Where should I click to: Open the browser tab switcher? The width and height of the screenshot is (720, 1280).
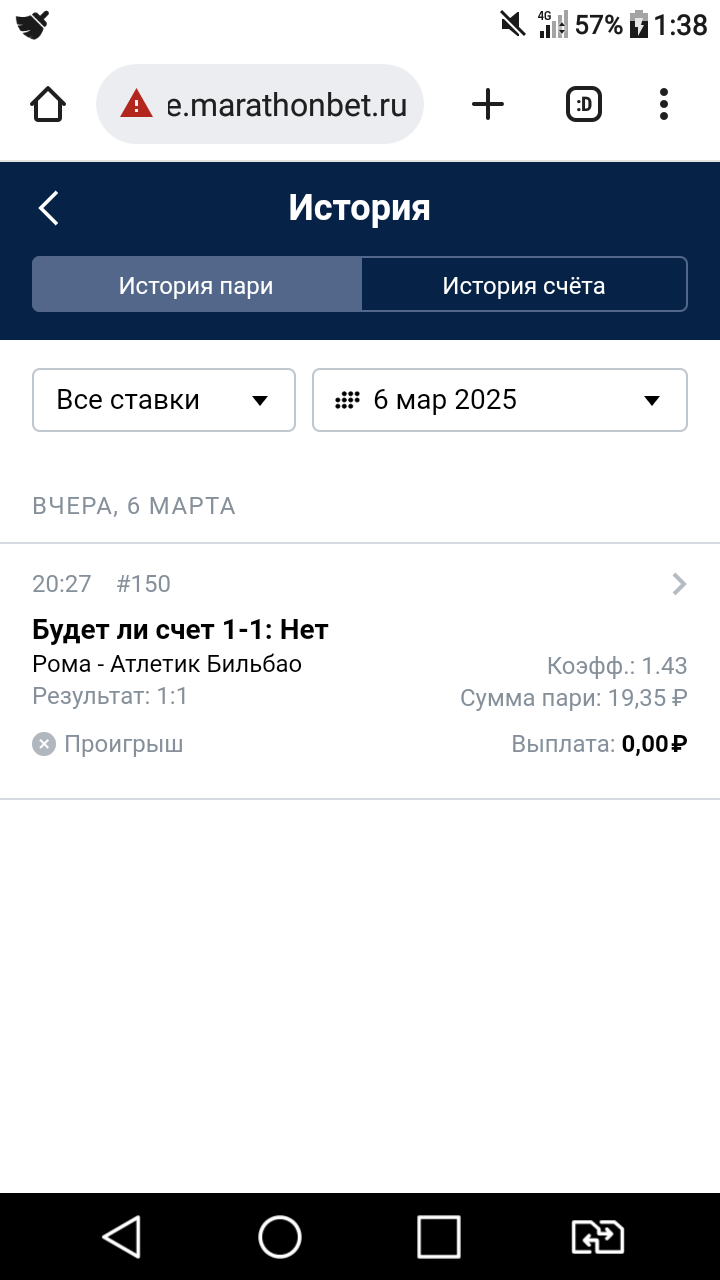(x=584, y=104)
